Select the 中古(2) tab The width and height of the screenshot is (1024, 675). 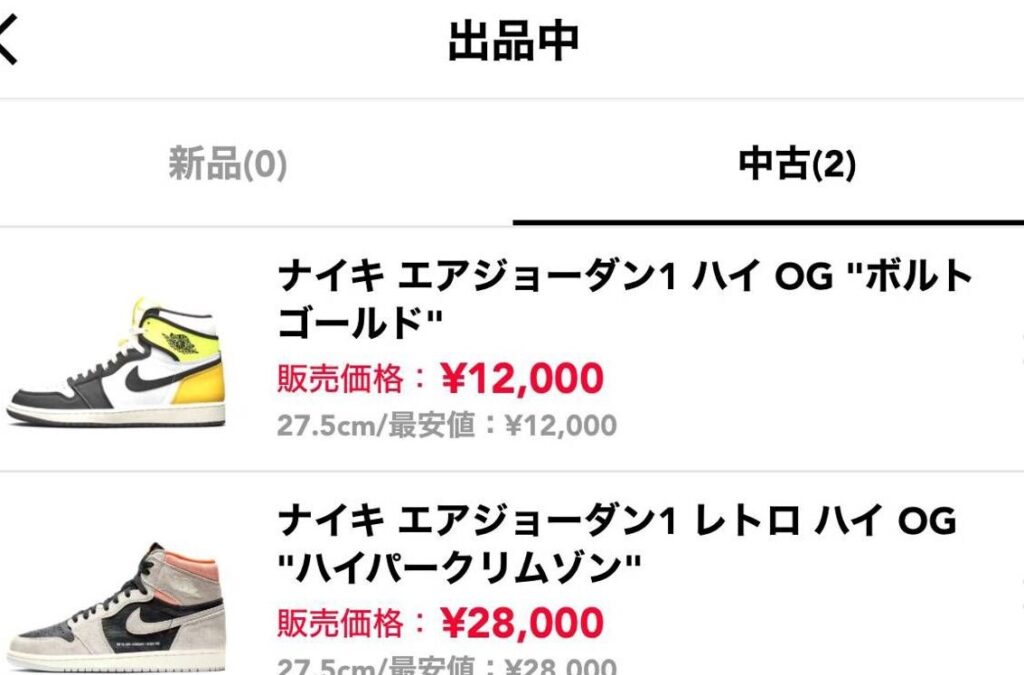pos(796,164)
